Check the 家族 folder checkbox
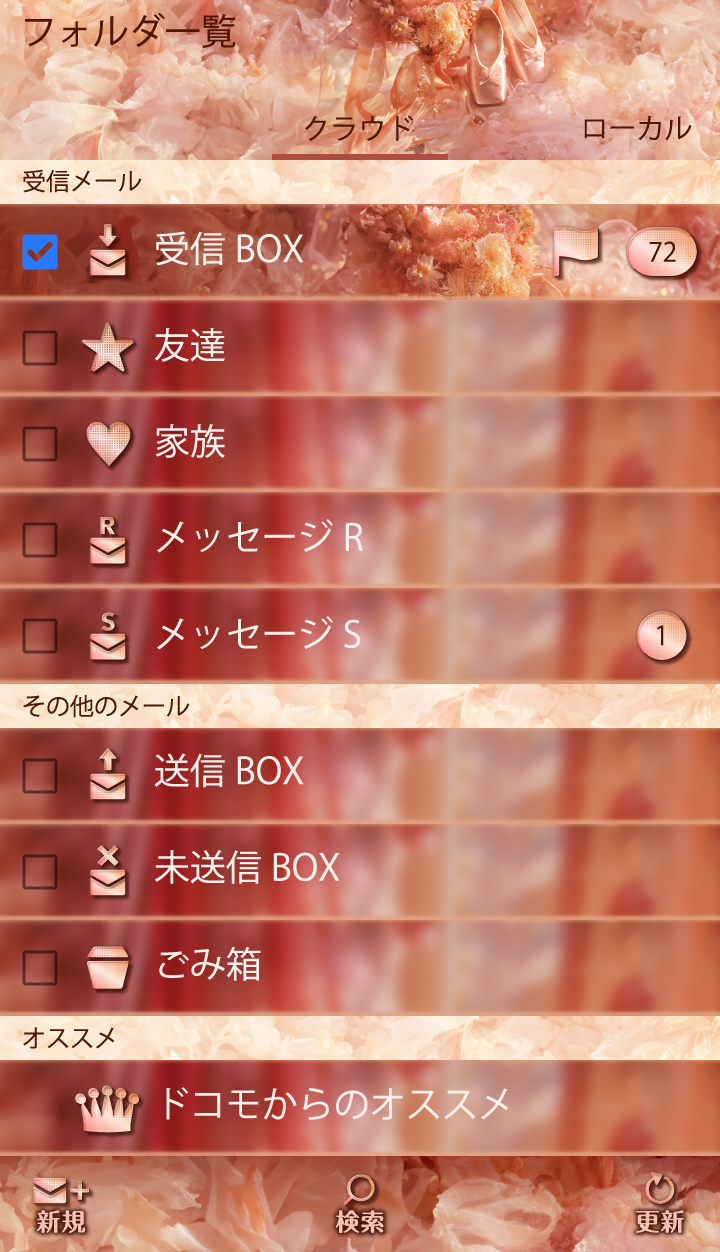The width and height of the screenshot is (720, 1252). 40,444
